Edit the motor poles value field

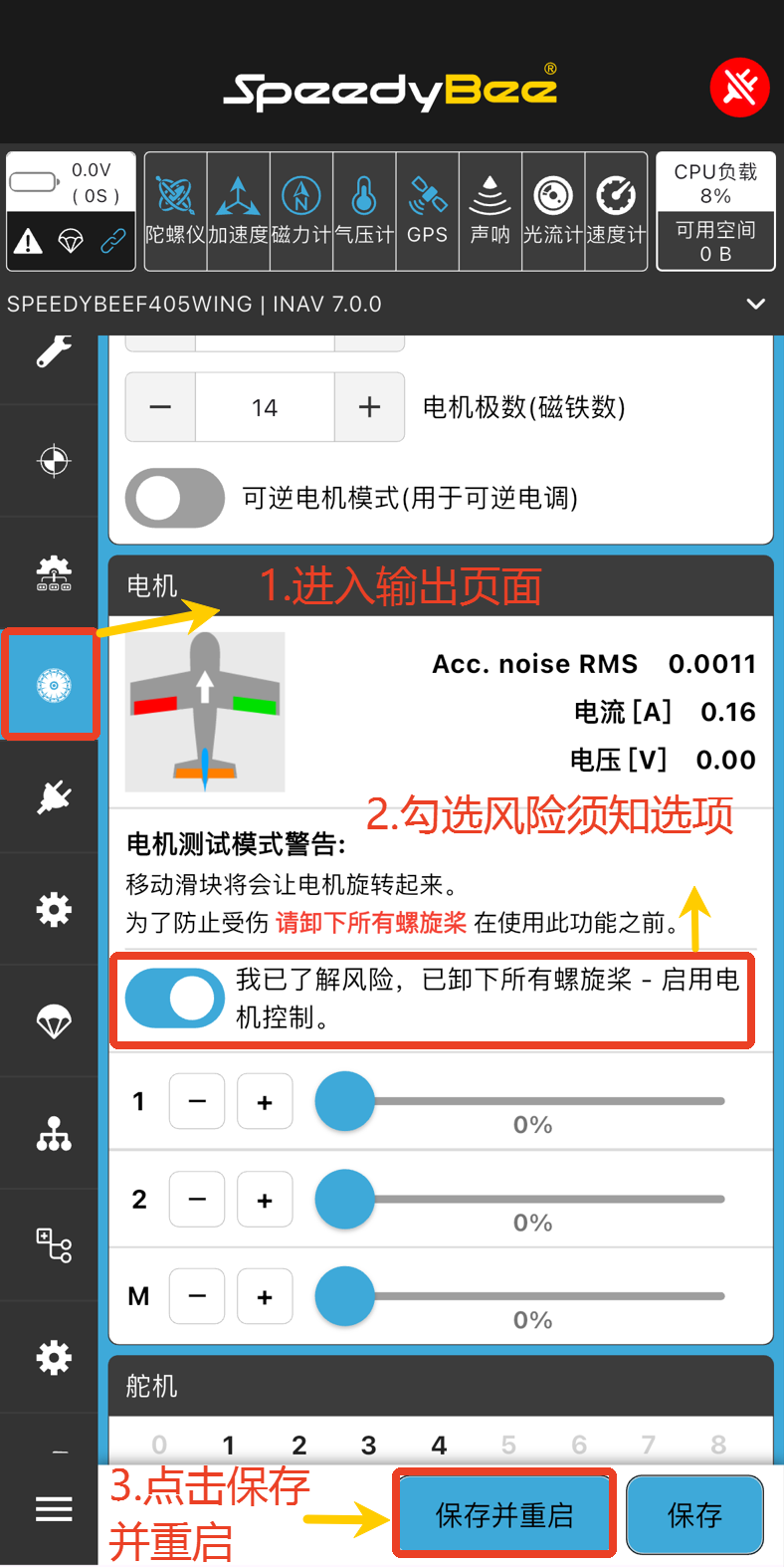pyautogui.click(x=265, y=407)
